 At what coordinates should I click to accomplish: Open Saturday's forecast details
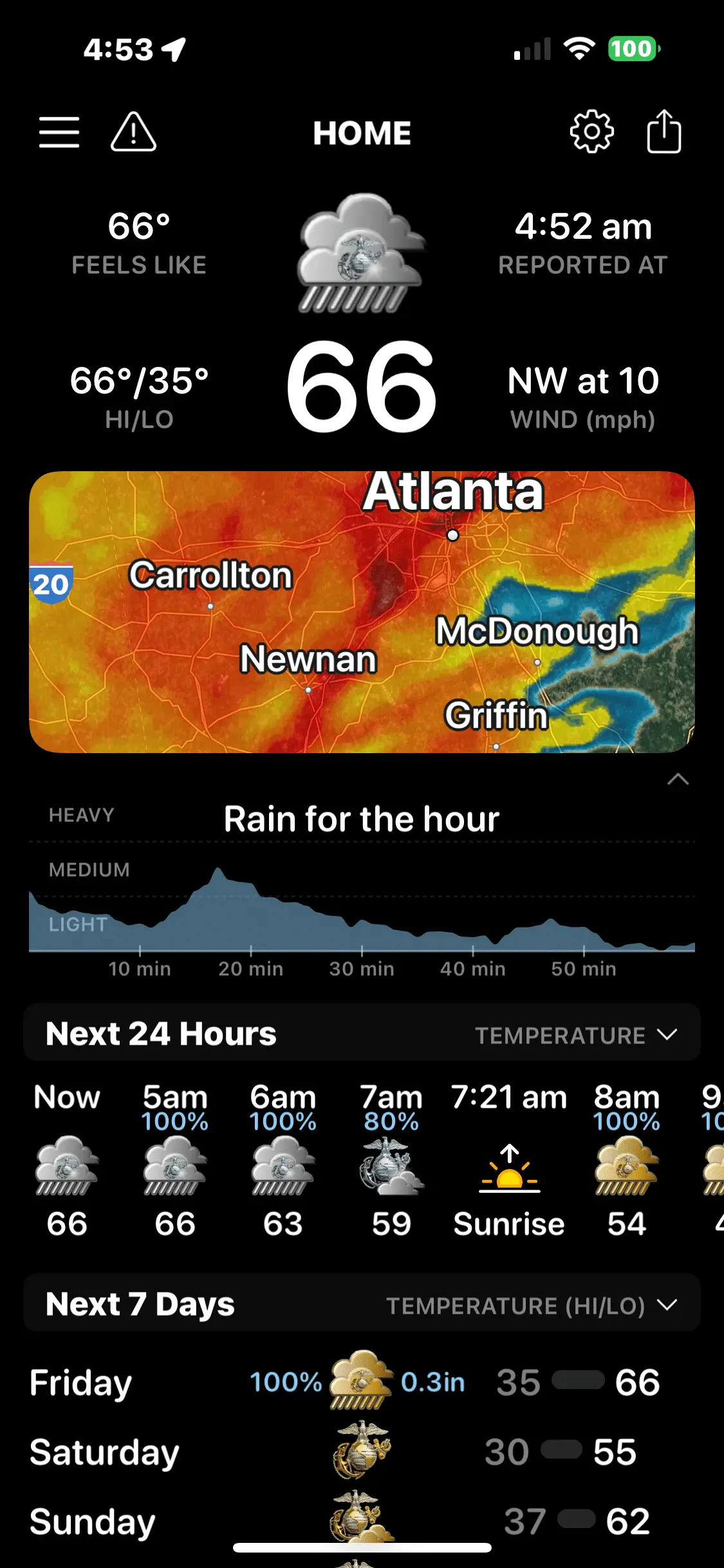click(x=345, y=1452)
